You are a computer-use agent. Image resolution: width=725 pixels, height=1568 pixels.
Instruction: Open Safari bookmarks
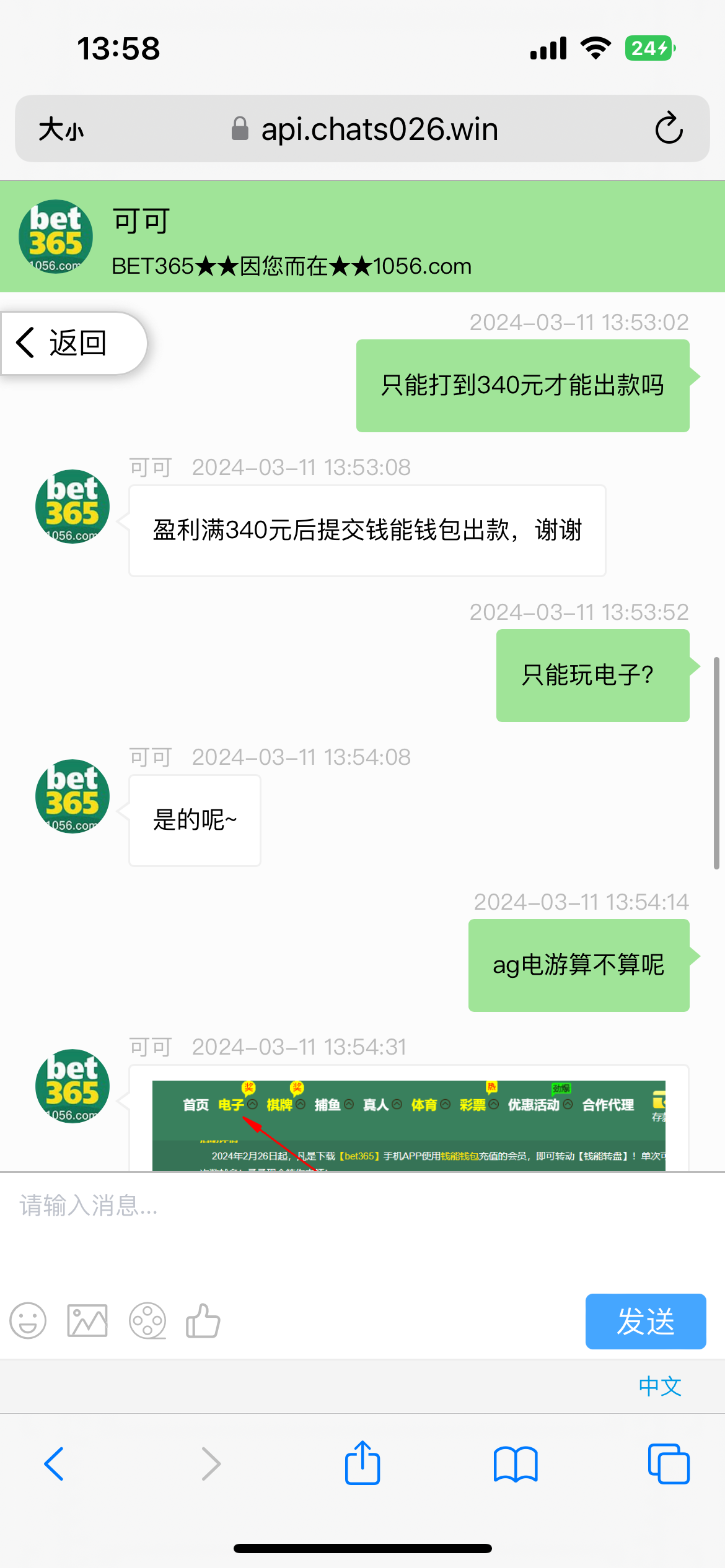tap(516, 1465)
